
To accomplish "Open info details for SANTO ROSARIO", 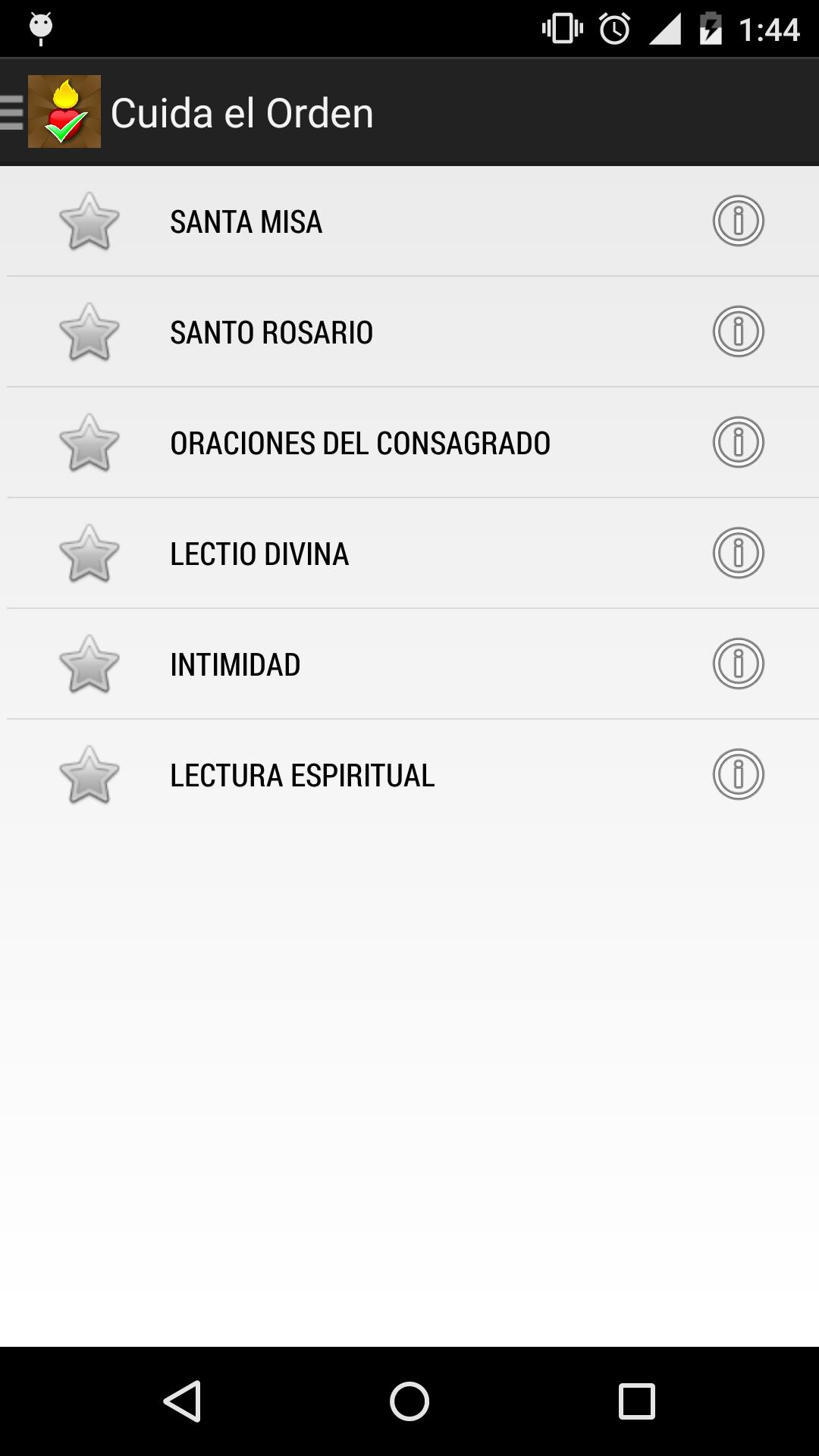I will [x=736, y=331].
